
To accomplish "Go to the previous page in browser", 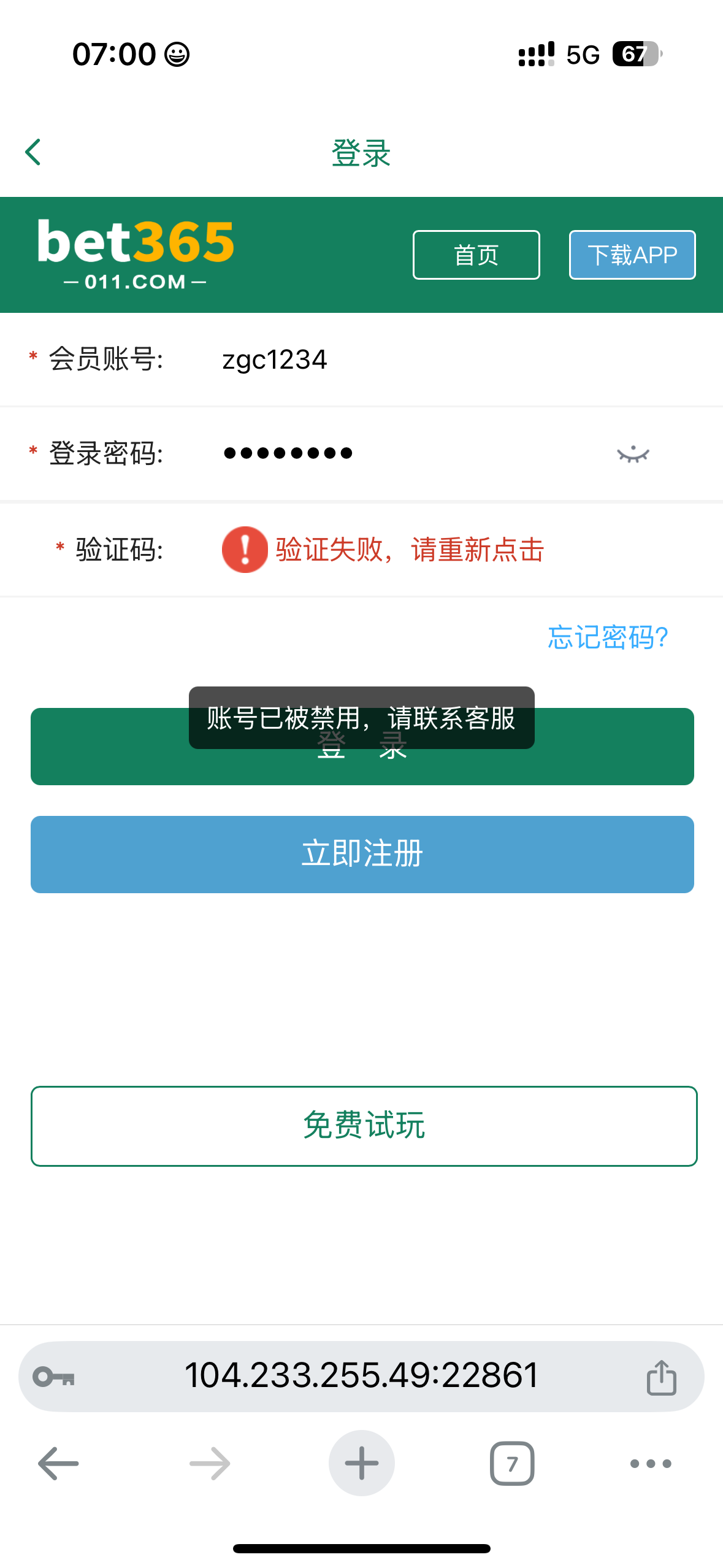I will click(x=58, y=1463).
